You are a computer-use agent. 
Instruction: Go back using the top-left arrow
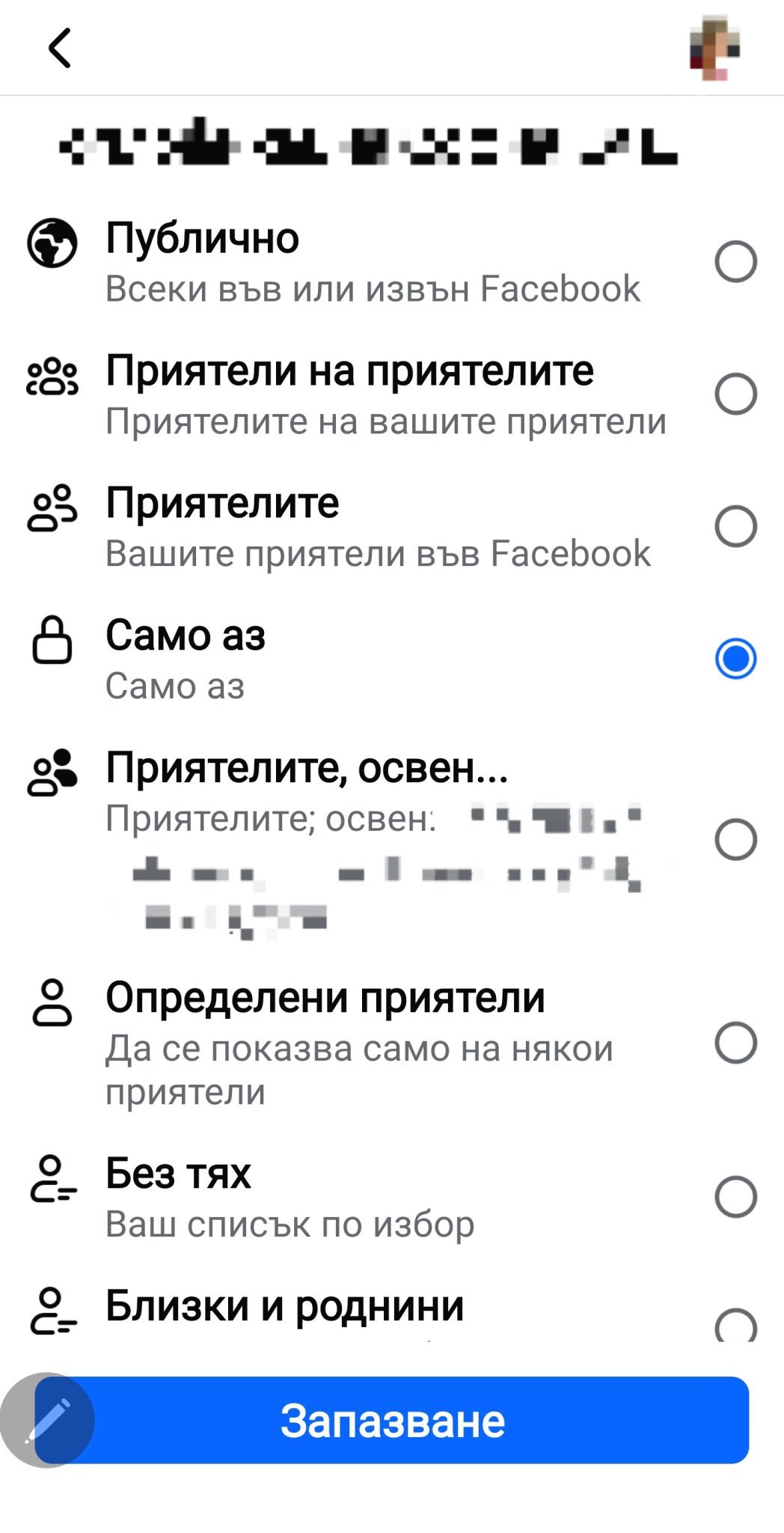[60, 49]
